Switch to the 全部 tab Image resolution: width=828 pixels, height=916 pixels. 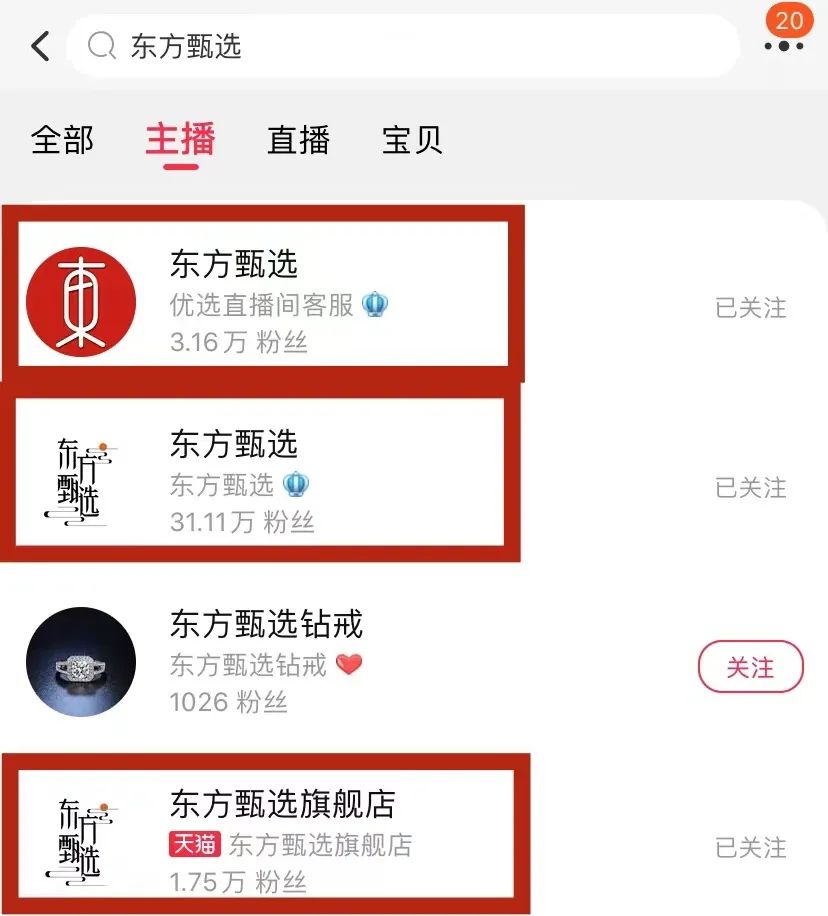tap(62, 140)
